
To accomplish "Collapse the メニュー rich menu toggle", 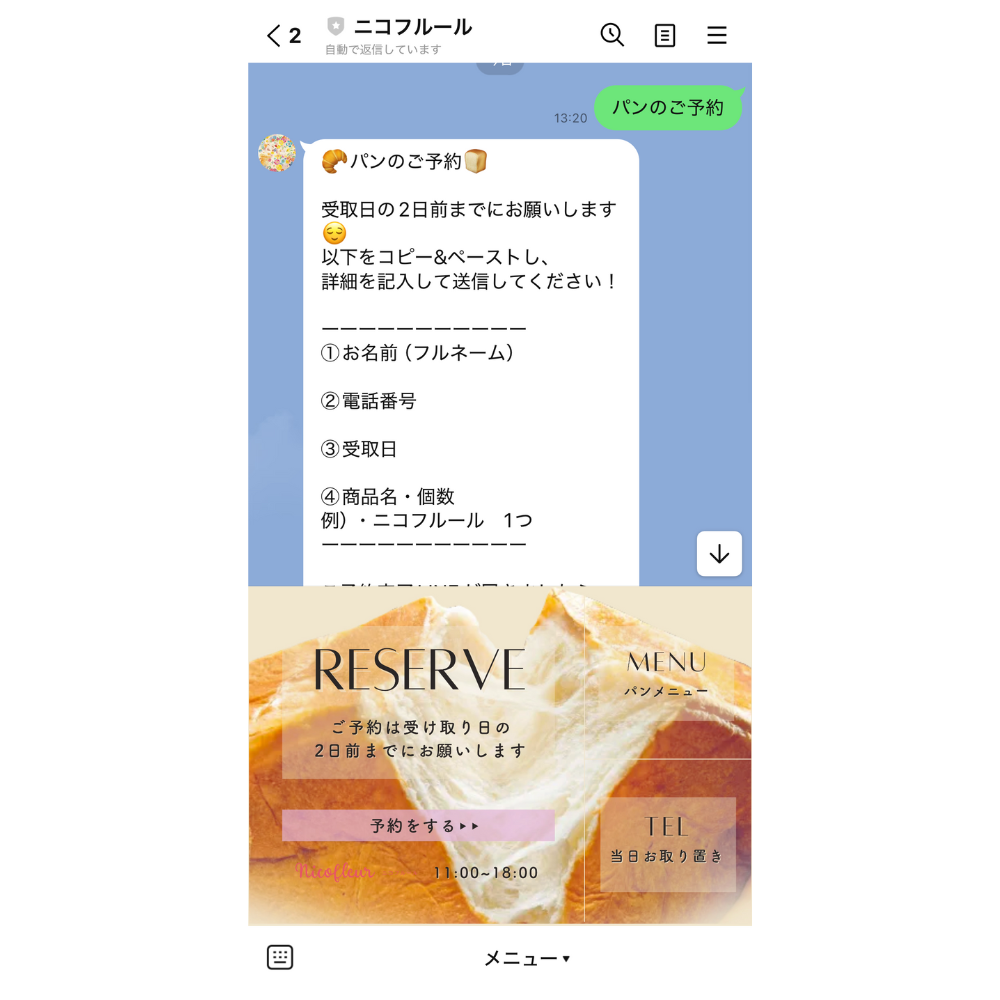I will [526, 958].
